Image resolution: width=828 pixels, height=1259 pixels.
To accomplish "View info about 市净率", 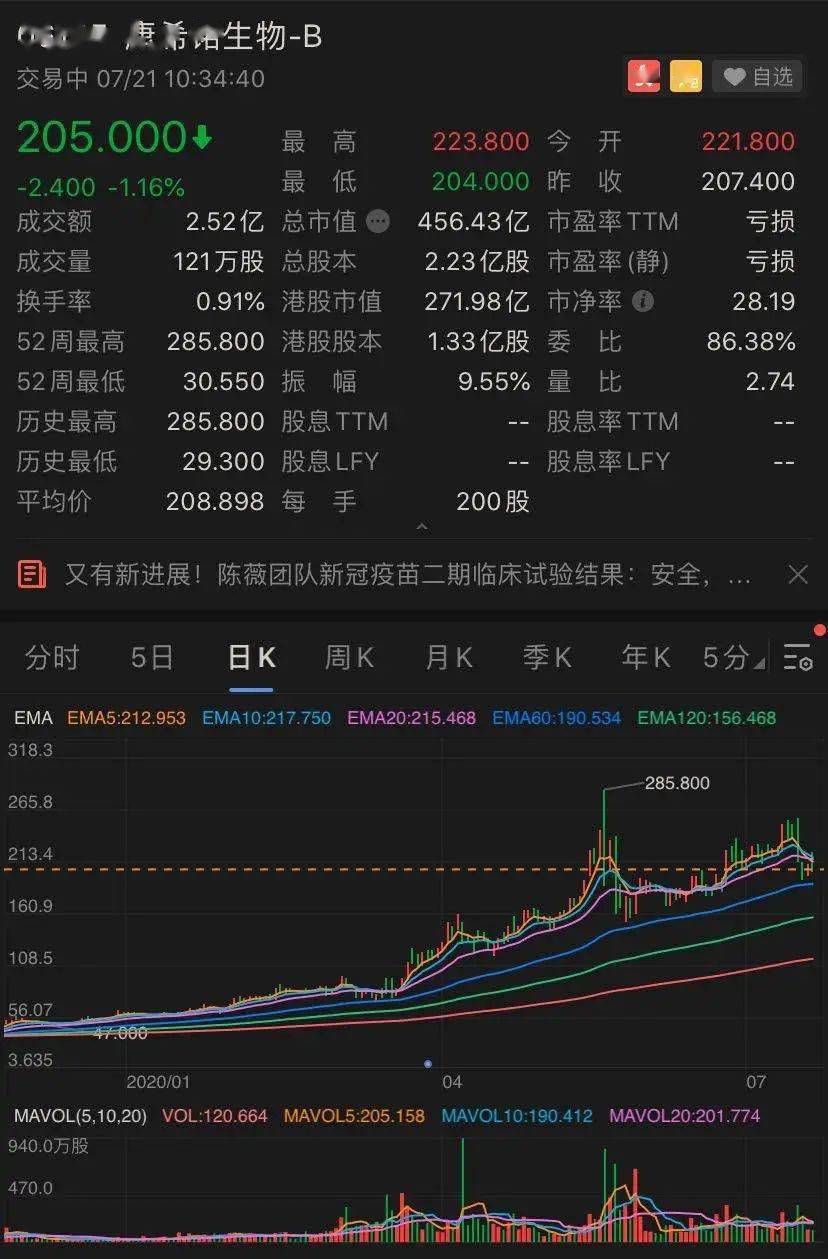I will pyautogui.click(x=644, y=301).
